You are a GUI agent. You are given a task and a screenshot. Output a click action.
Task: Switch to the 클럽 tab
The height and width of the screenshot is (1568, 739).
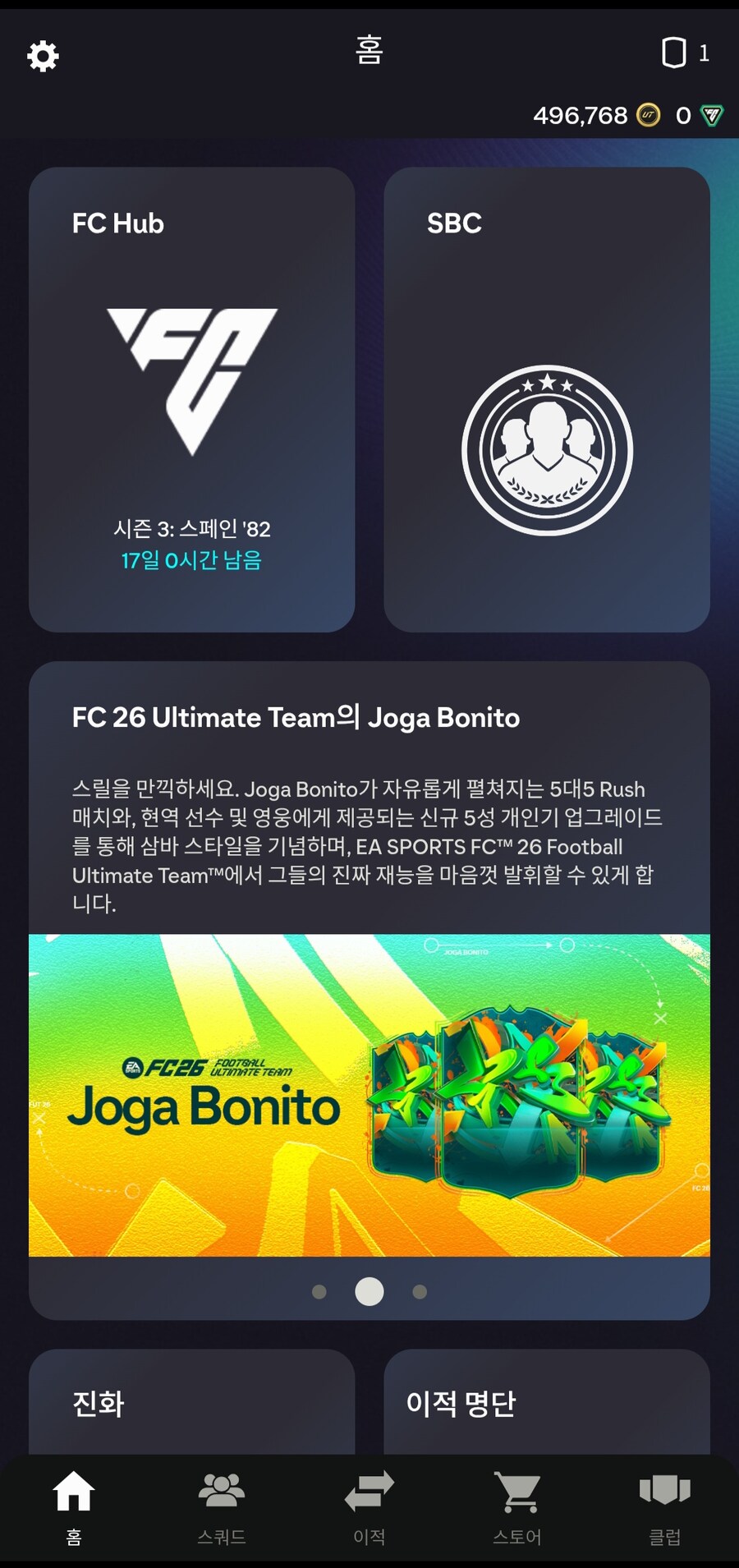(x=665, y=1508)
